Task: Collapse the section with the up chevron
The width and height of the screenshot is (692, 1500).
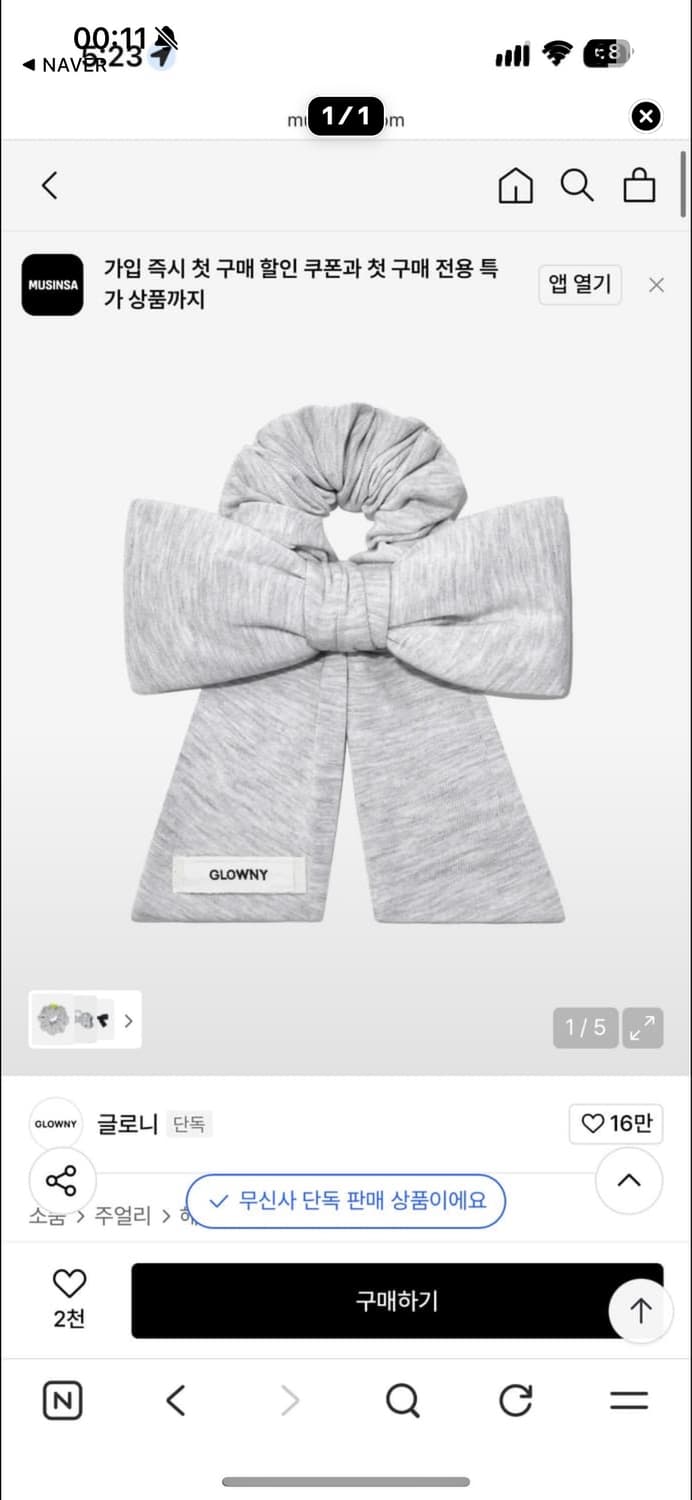Action: [x=628, y=1181]
